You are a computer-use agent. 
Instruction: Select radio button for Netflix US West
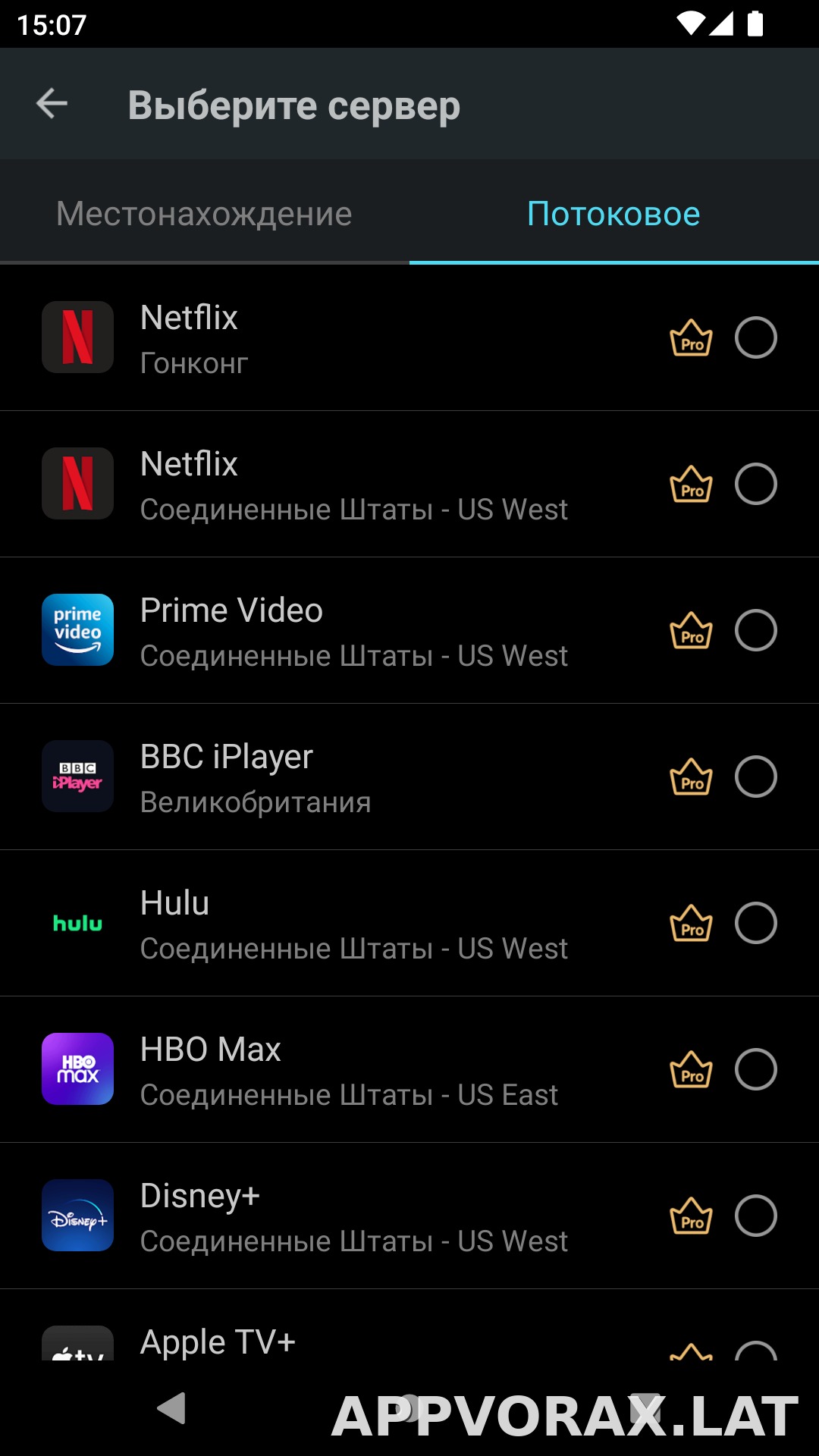tap(756, 484)
